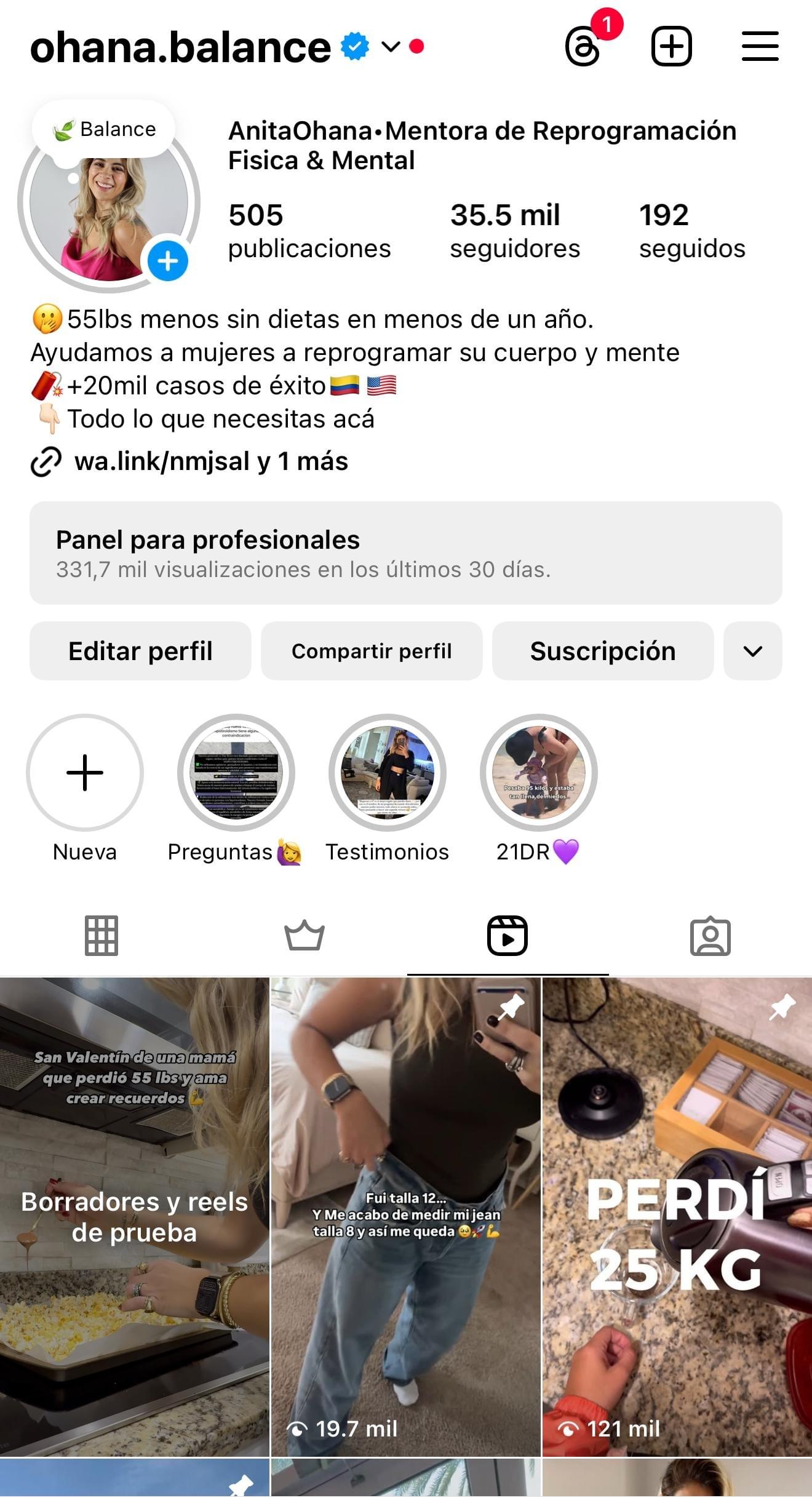Viewport: 812px width, 1498px height.
Task: View the 192 seguidos list
Action: coord(691,231)
